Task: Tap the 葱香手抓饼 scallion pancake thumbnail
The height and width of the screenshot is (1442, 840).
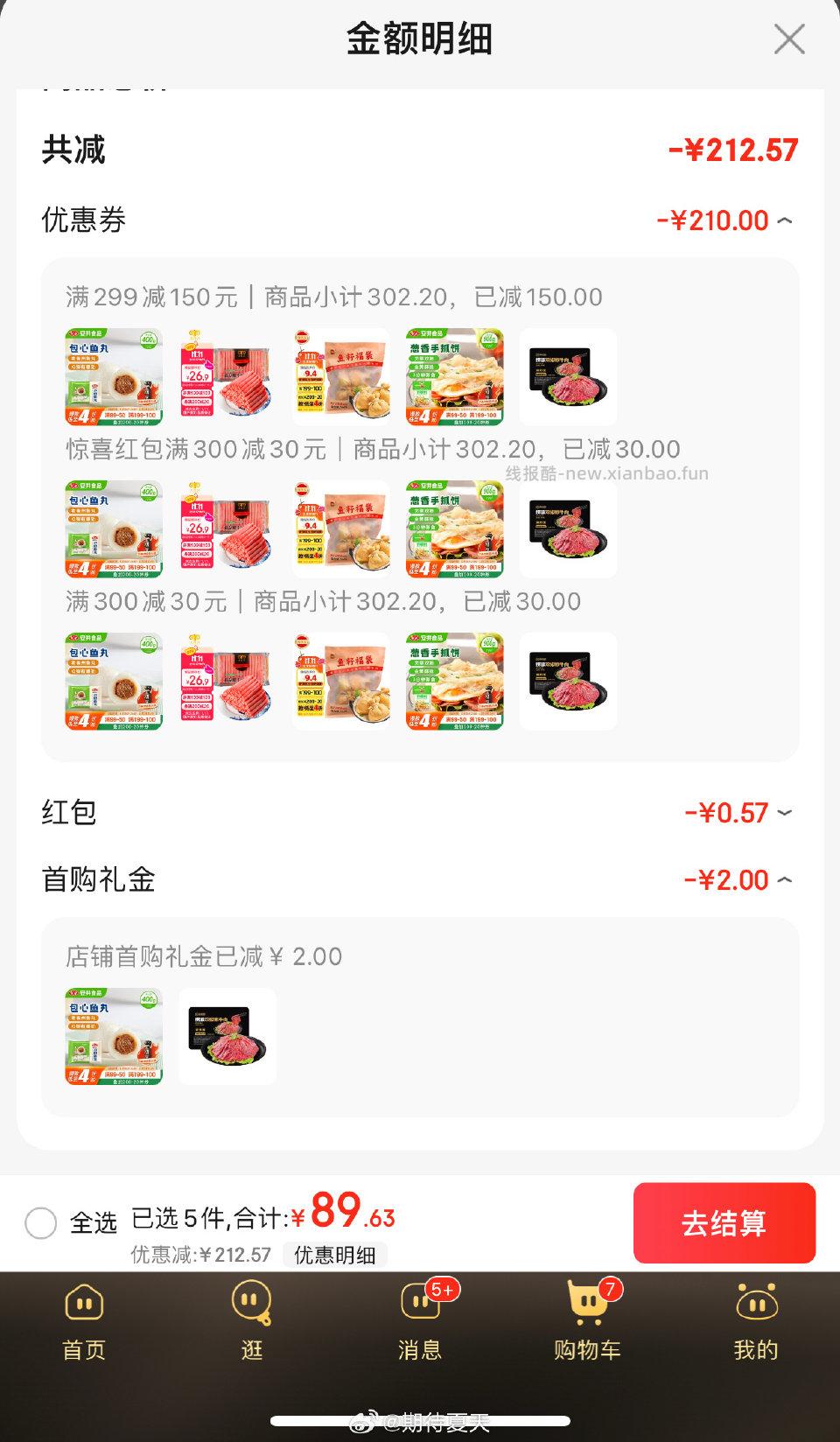Action: (454, 376)
